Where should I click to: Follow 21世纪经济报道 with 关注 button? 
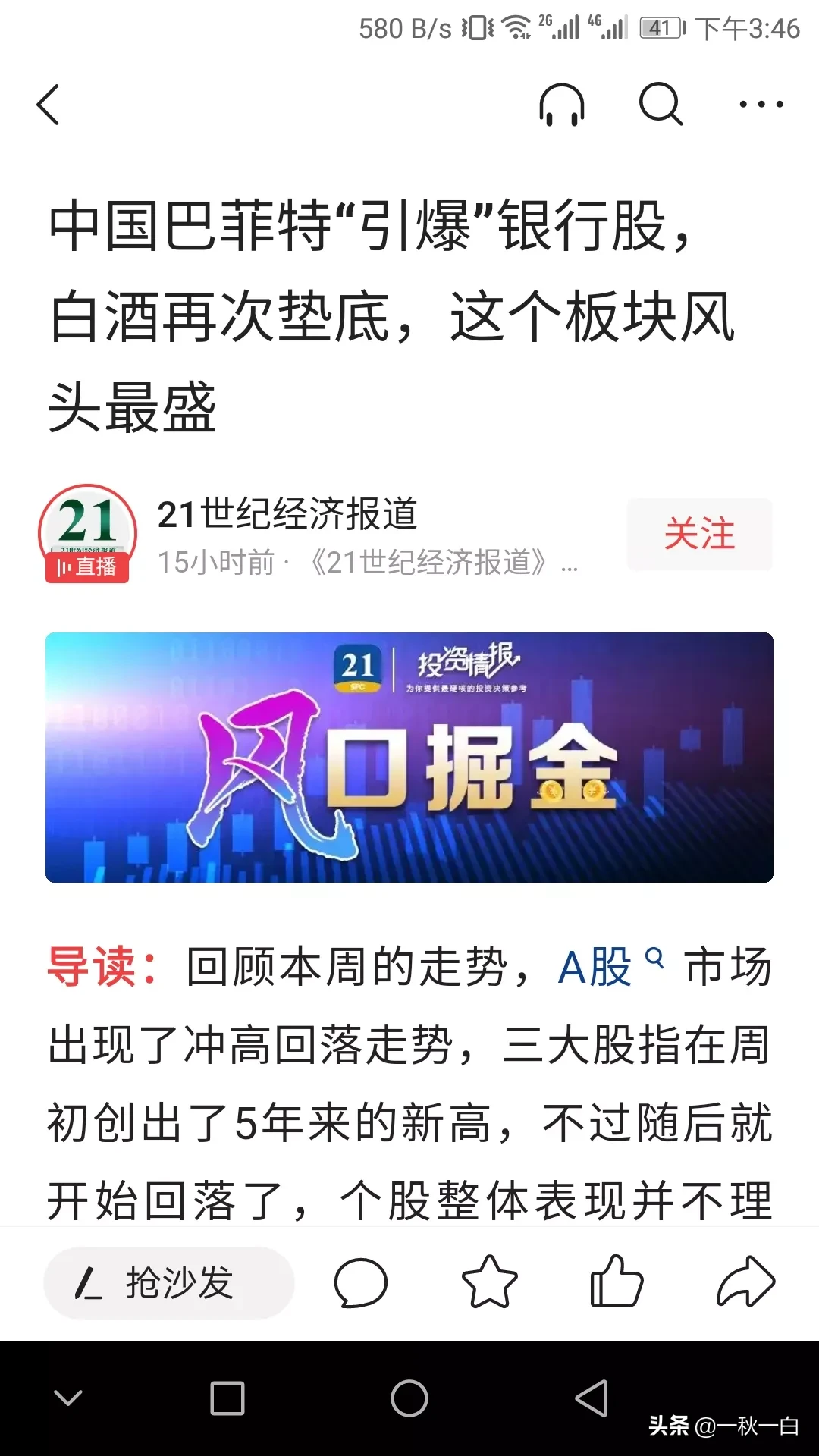698,534
